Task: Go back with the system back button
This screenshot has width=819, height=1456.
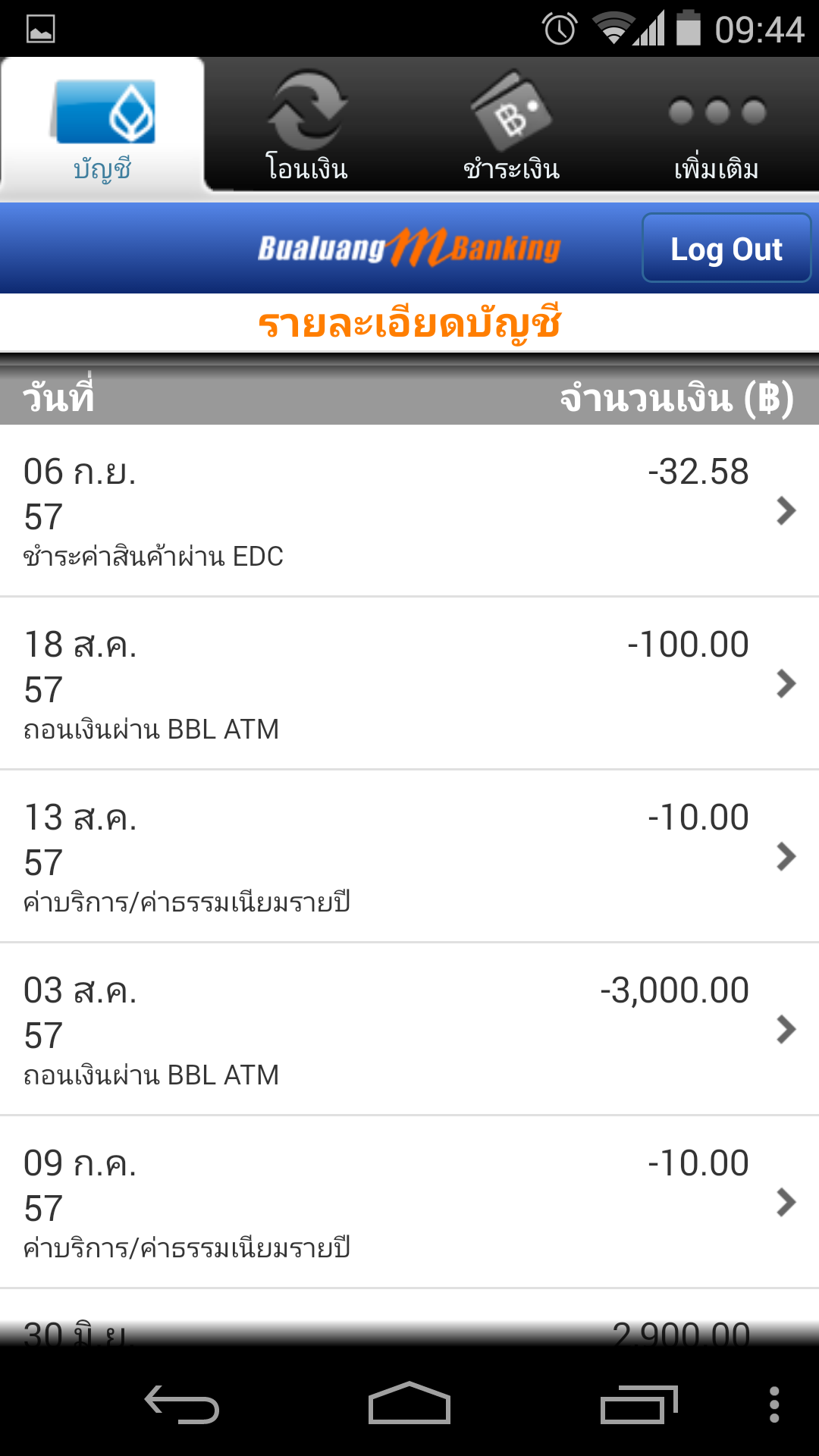Action: click(x=182, y=1404)
